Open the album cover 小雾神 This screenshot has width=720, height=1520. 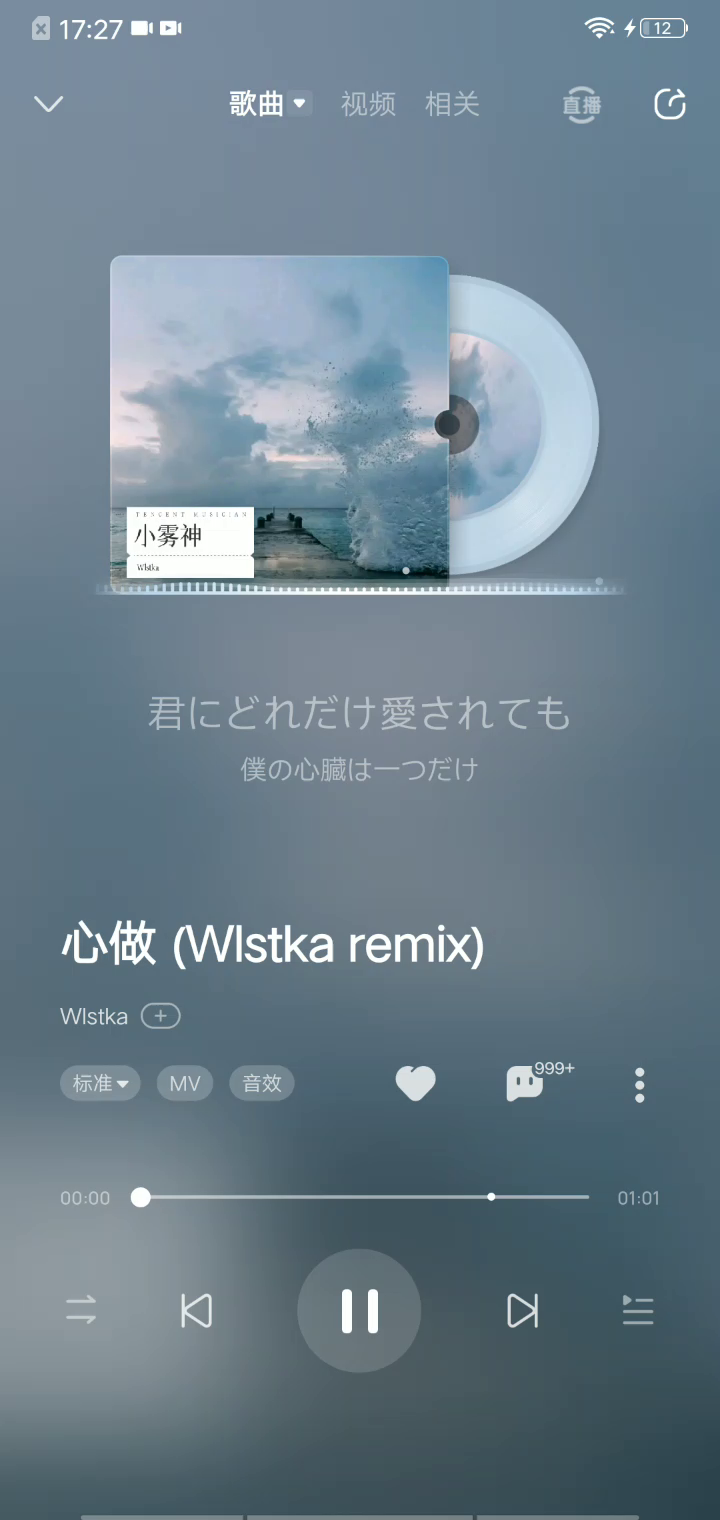point(279,418)
